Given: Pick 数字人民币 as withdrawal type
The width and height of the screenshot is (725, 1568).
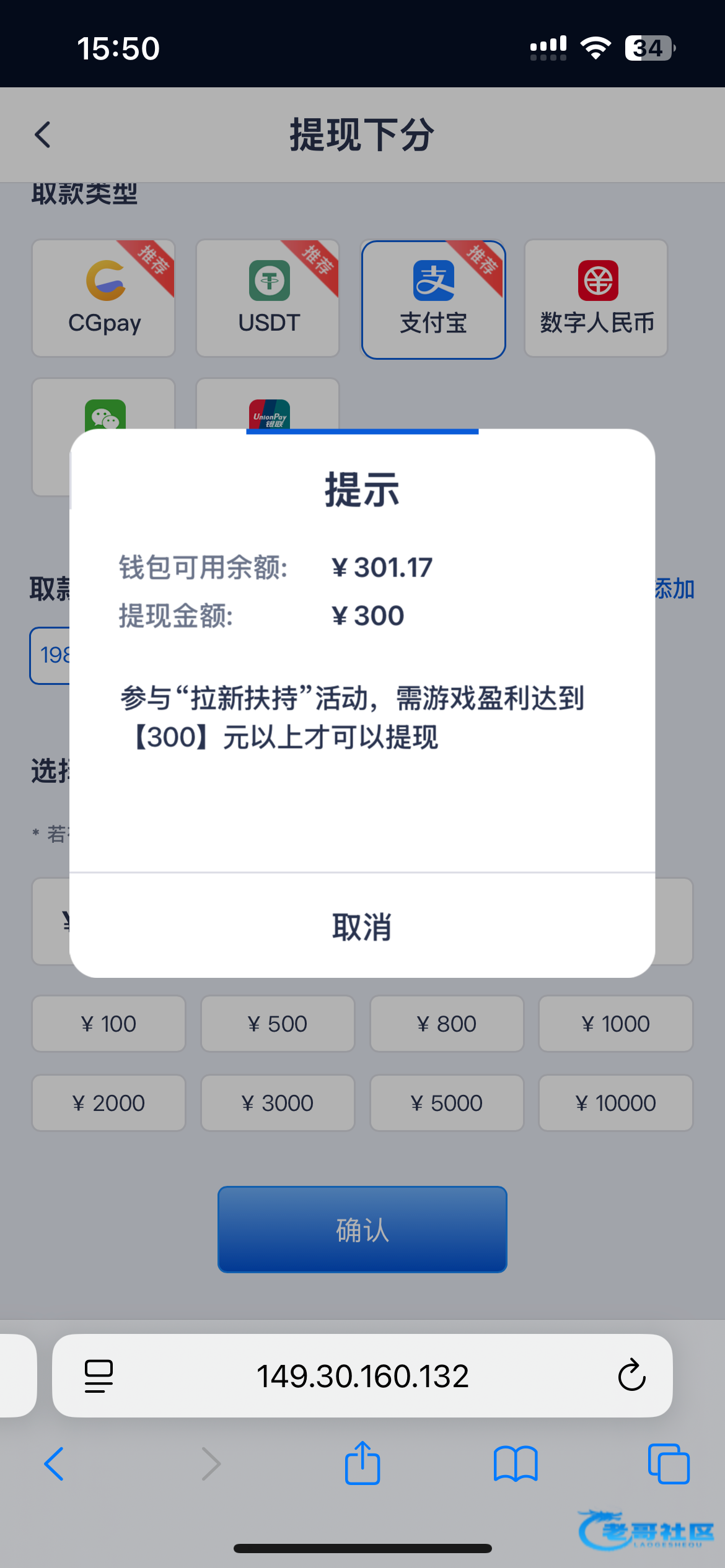Looking at the screenshot, I should (596, 298).
